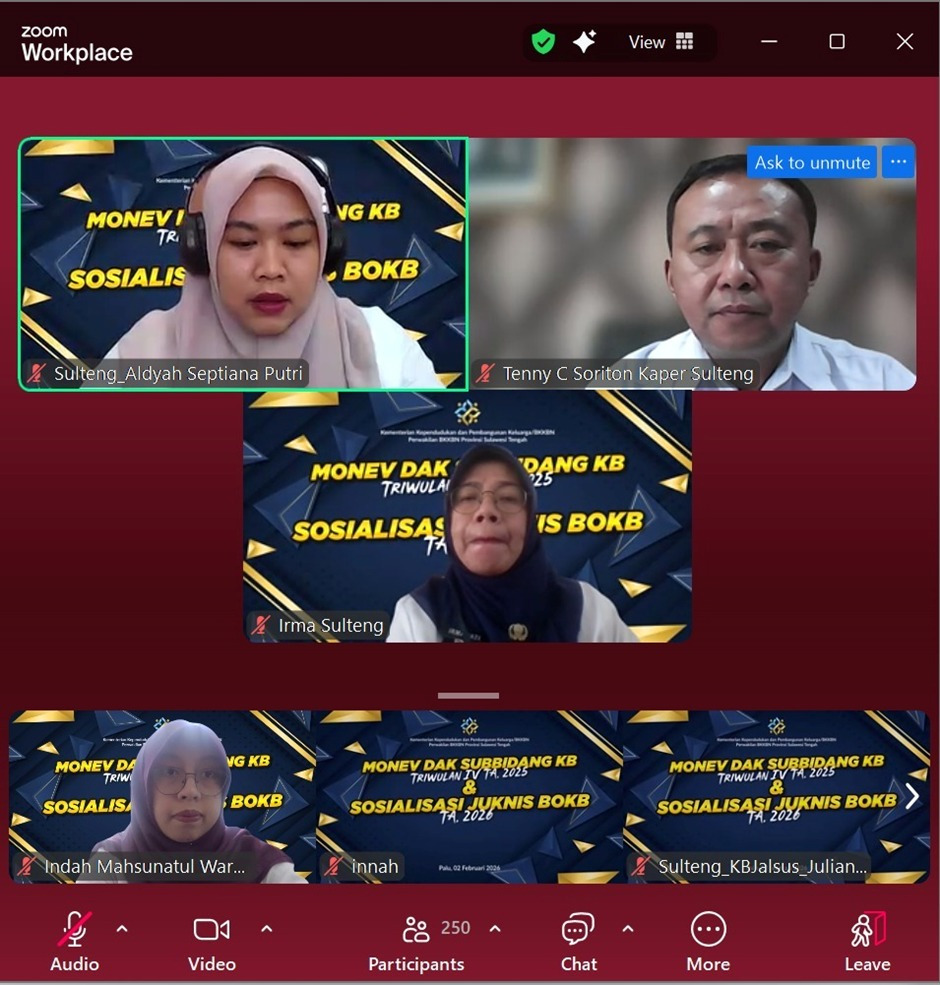Viewport: 940px width, 985px height.
Task: Open the View layout options
Action: (x=660, y=42)
